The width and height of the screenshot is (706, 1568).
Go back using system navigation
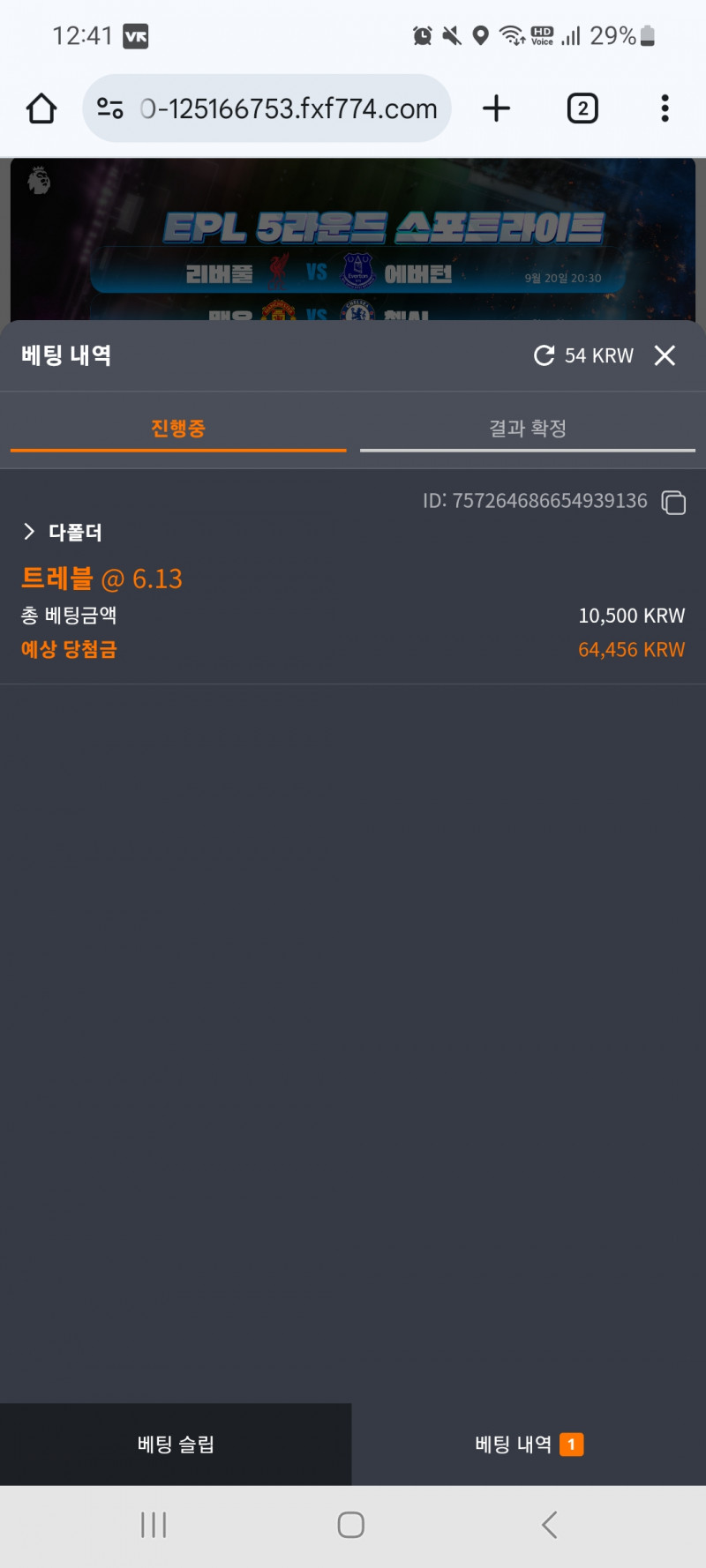point(549,1525)
